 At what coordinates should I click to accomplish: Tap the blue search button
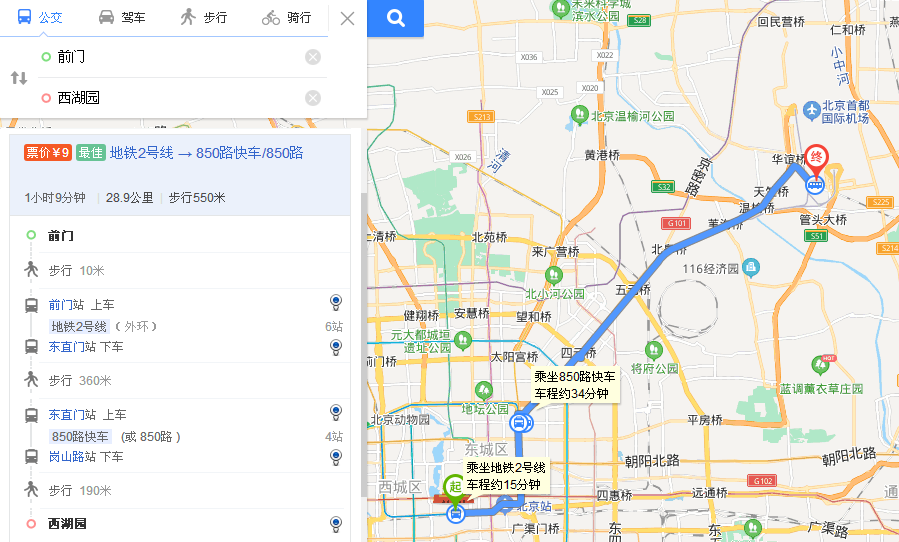point(396,18)
